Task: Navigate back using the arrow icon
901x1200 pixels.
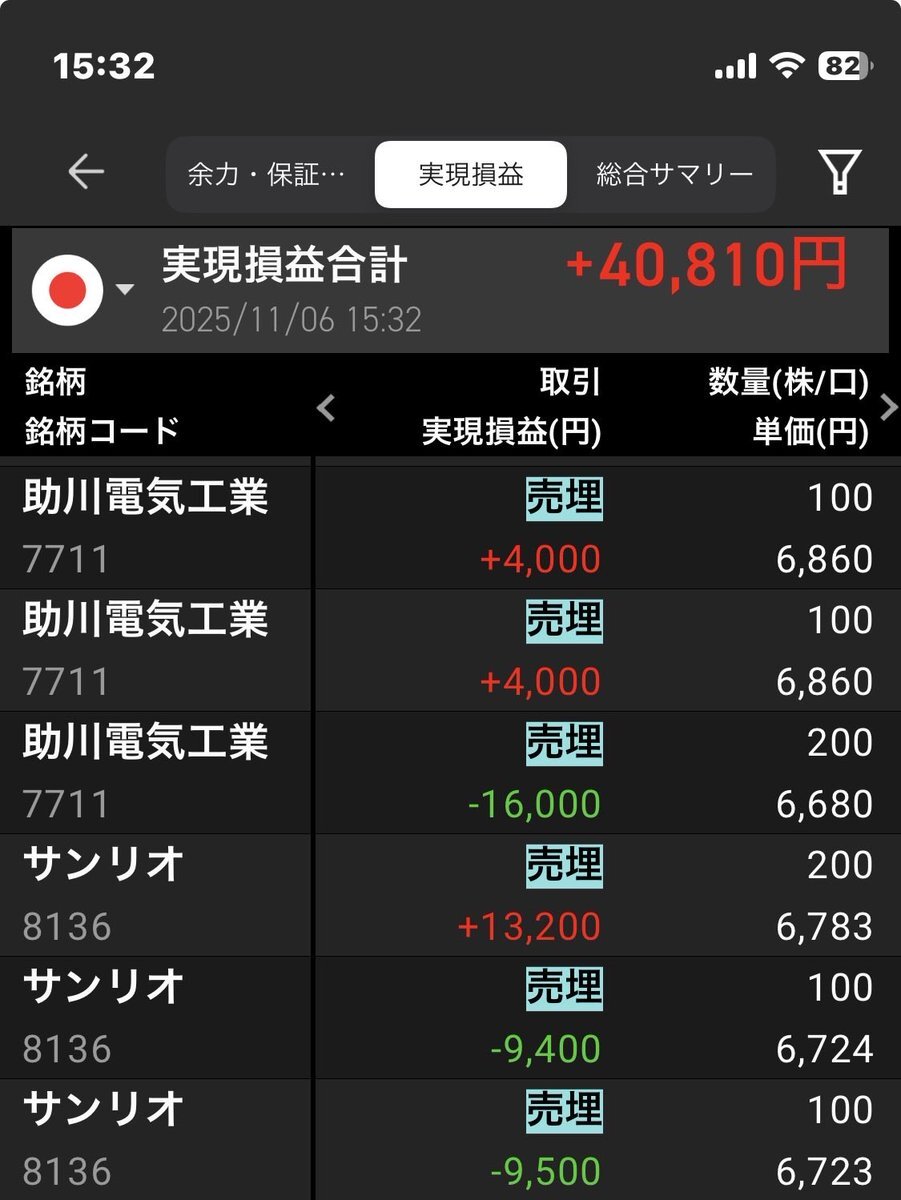Action: click(85, 172)
